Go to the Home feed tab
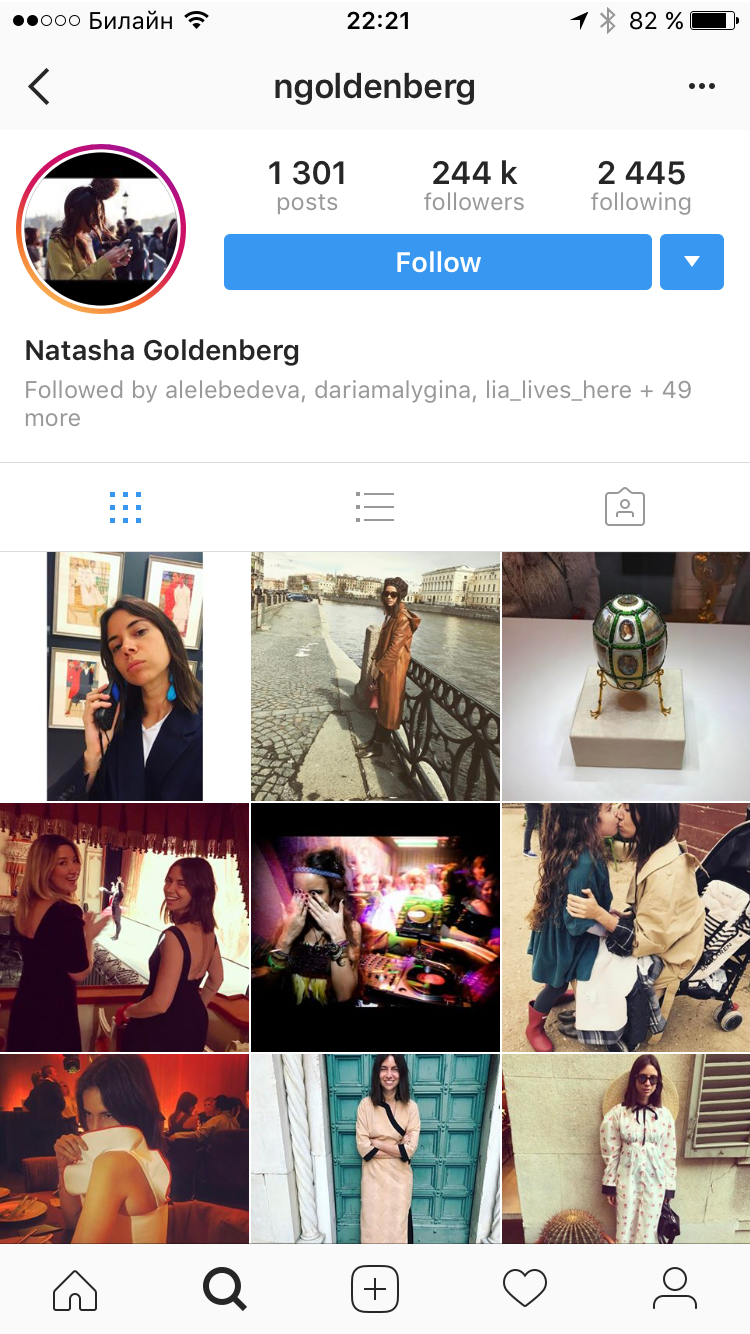The height and width of the screenshot is (1334, 750). click(75, 1288)
